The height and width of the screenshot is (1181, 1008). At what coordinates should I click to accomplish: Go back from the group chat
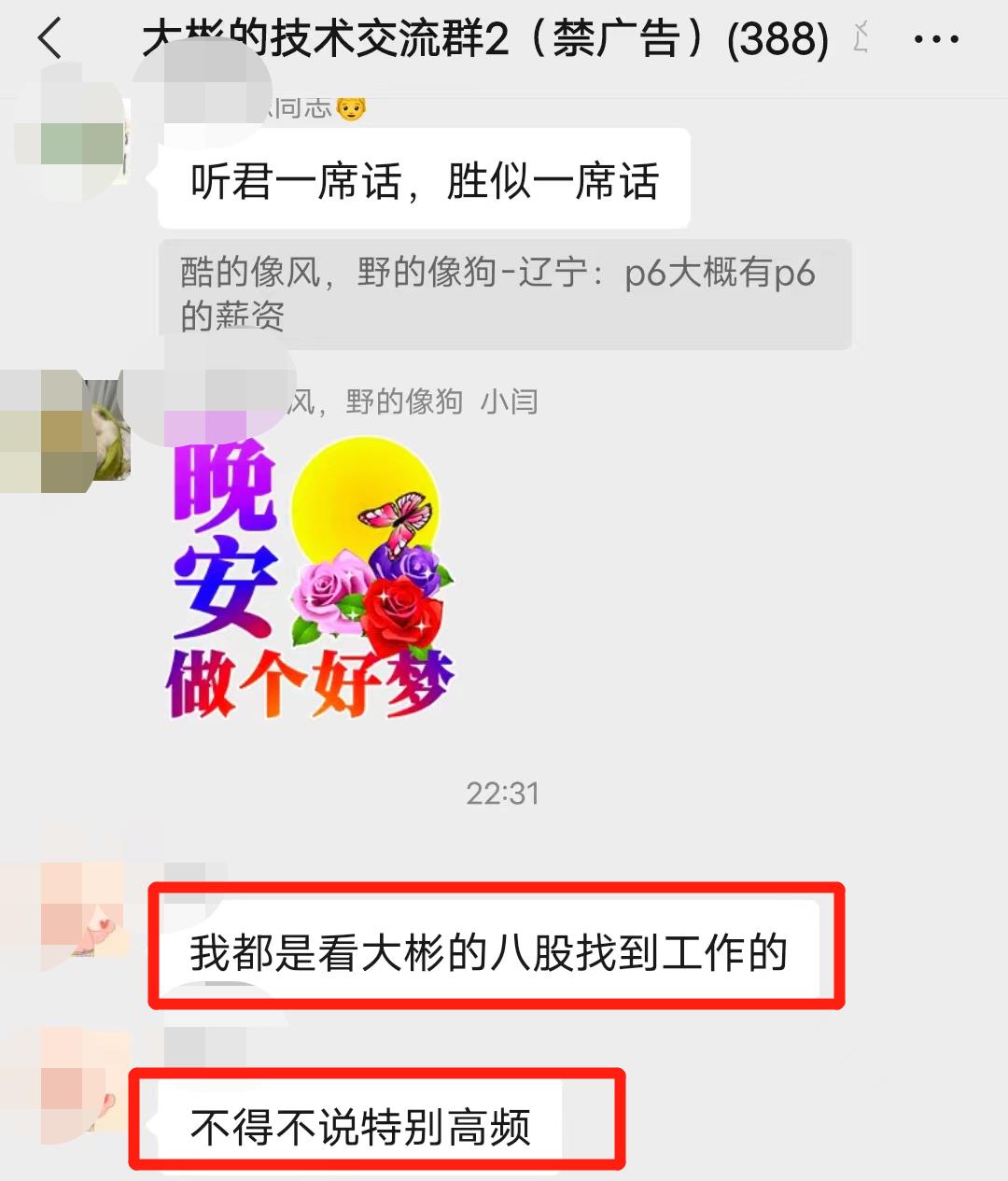(x=49, y=39)
